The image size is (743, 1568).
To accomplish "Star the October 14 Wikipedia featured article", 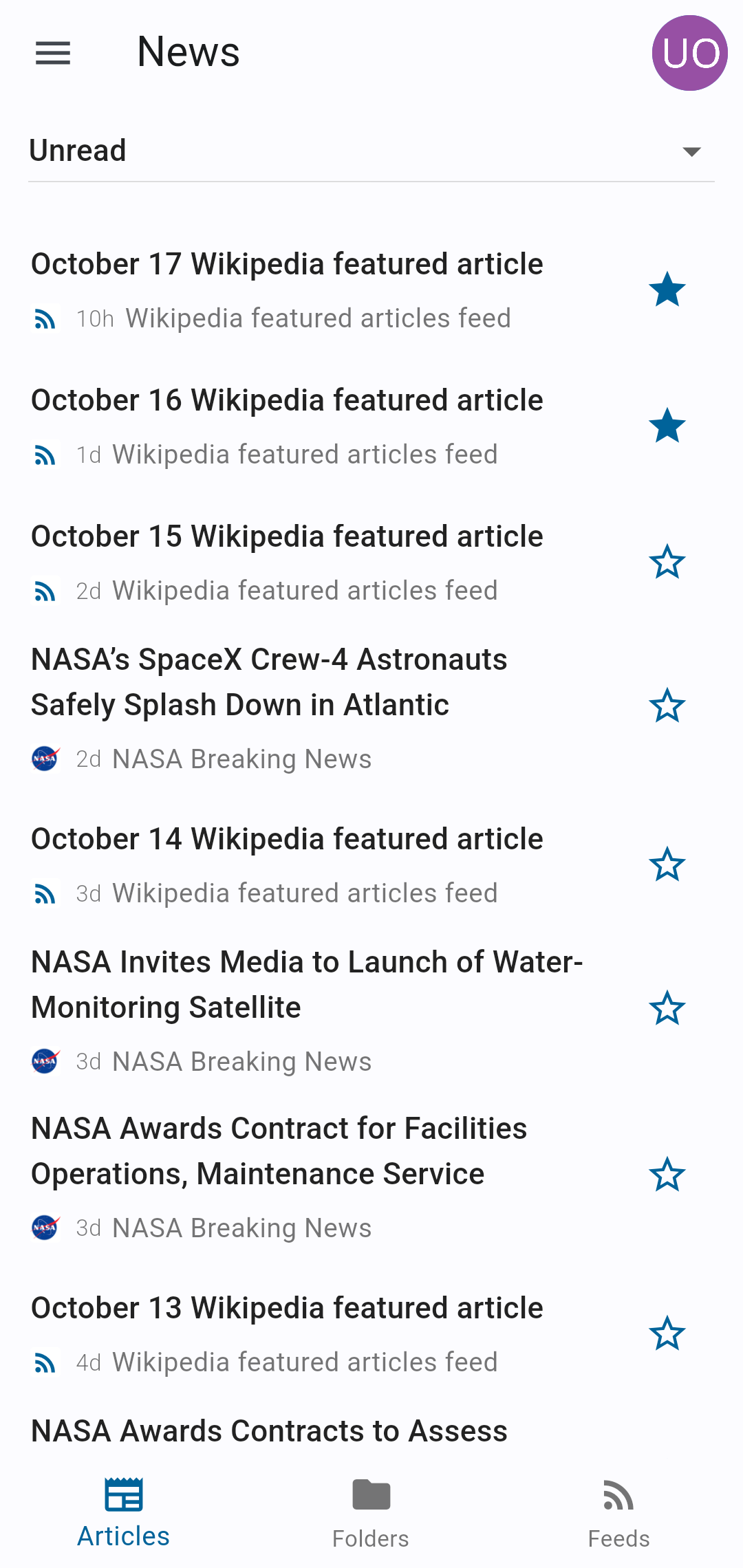I will click(x=667, y=864).
